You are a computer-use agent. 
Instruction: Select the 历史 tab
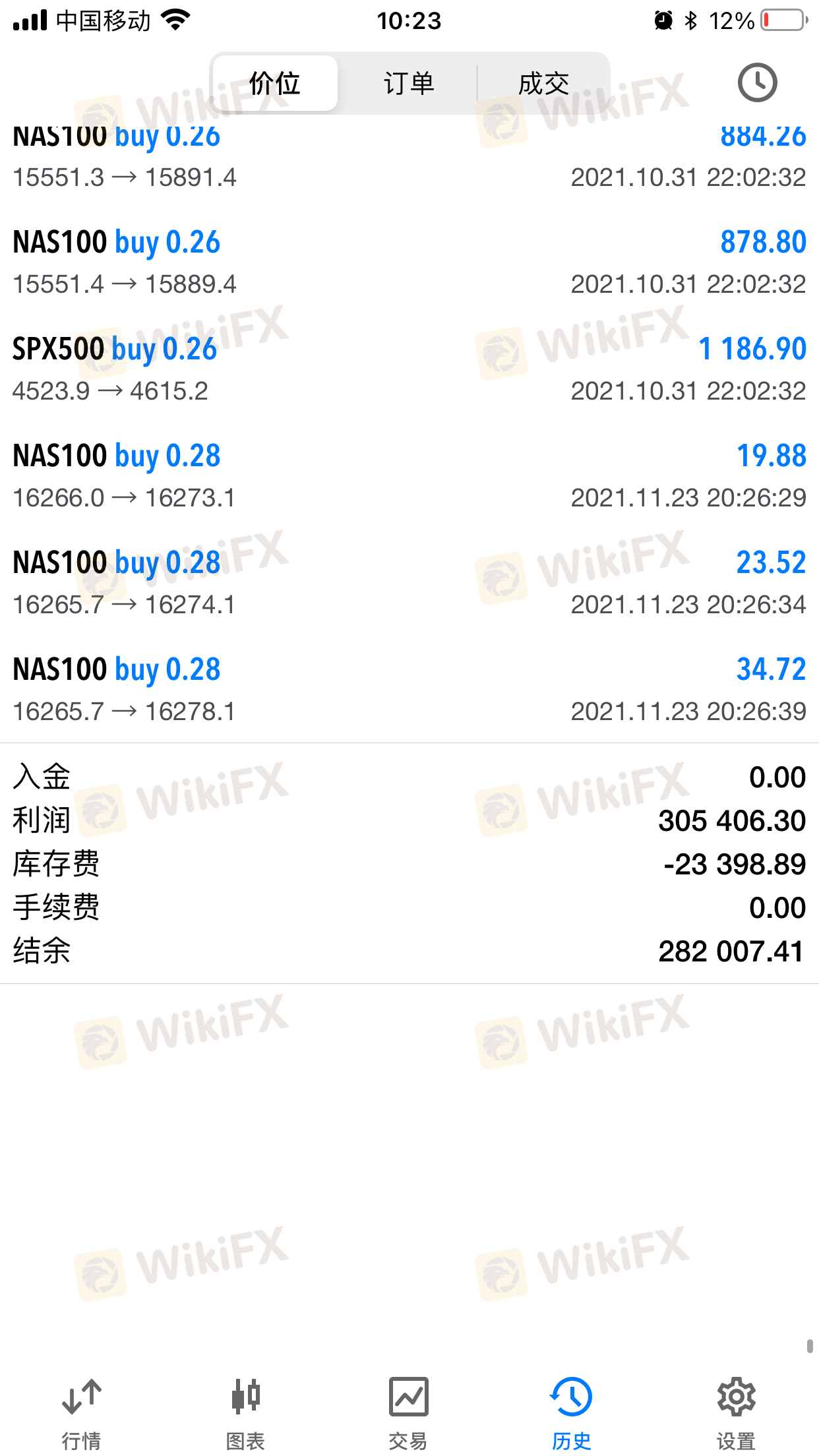pos(571,1412)
